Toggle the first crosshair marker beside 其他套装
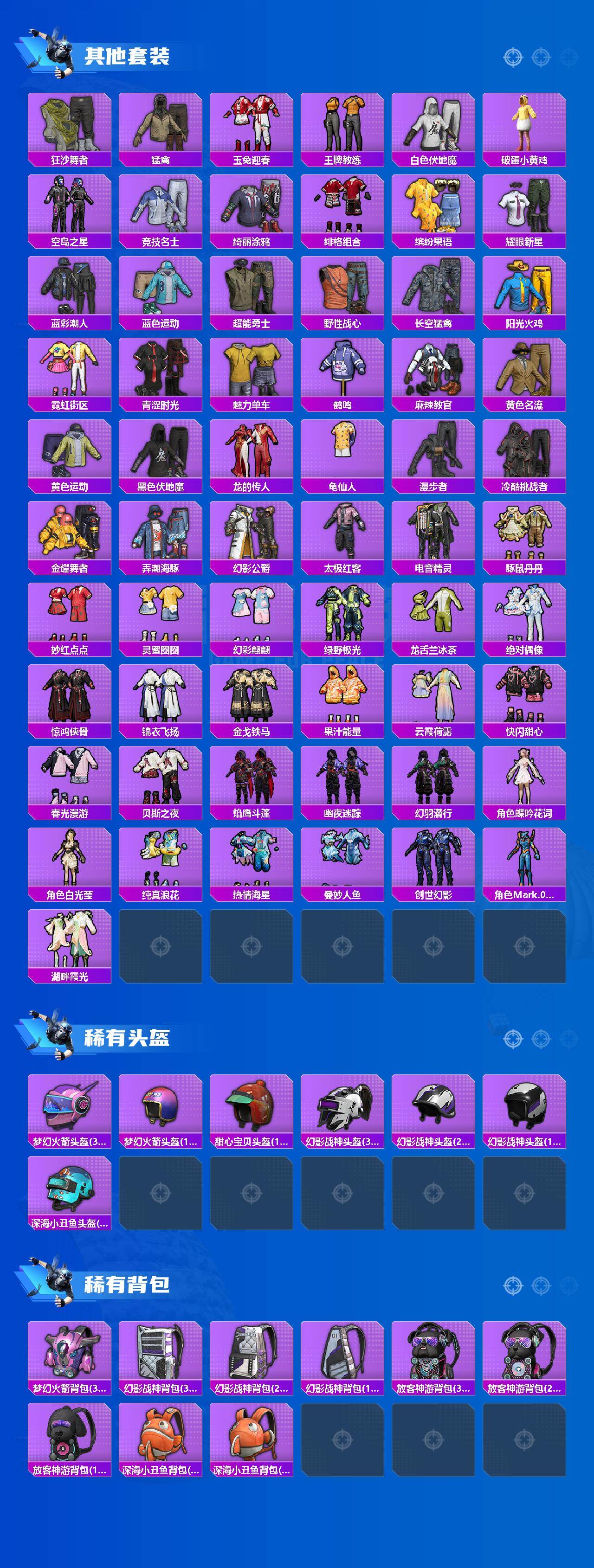The image size is (594, 1568). pyautogui.click(x=513, y=58)
